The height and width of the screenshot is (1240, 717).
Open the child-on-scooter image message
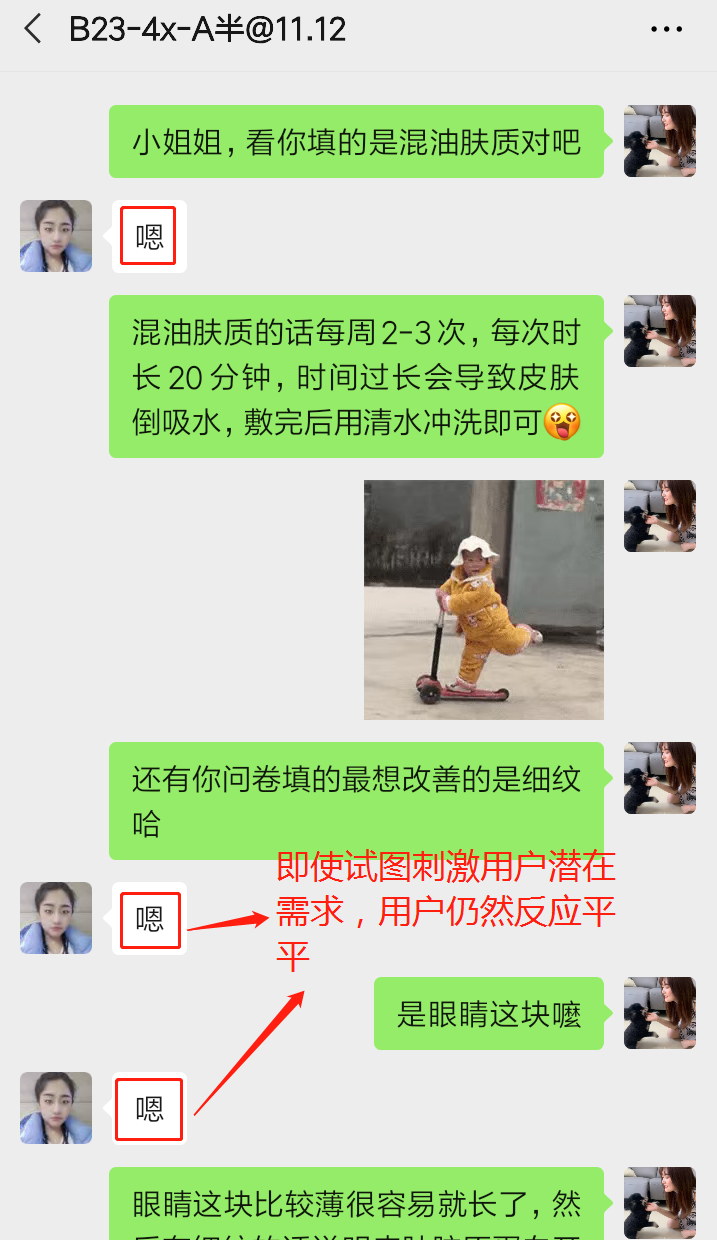[x=483, y=599]
